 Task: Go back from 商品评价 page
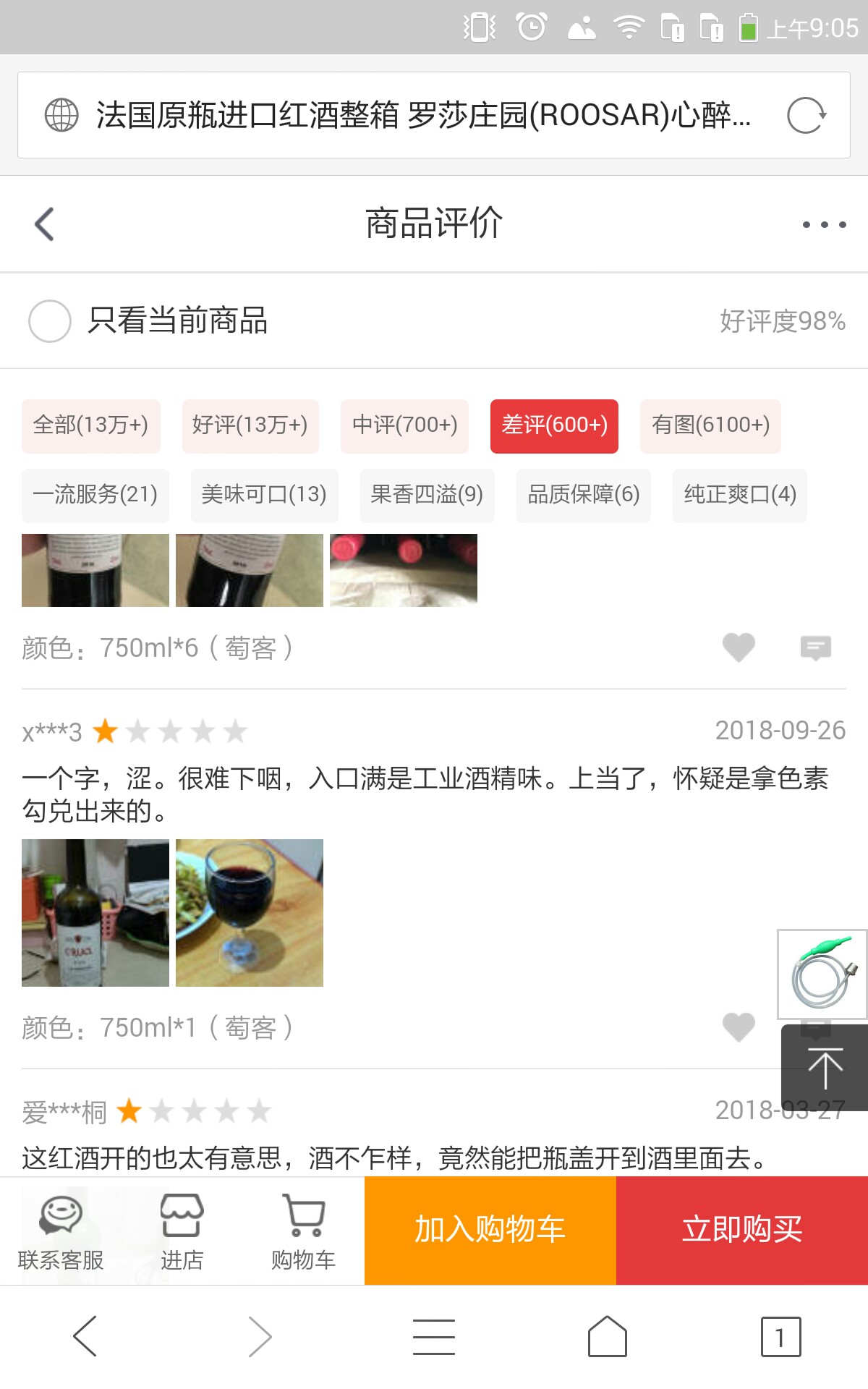tap(45, 224)
